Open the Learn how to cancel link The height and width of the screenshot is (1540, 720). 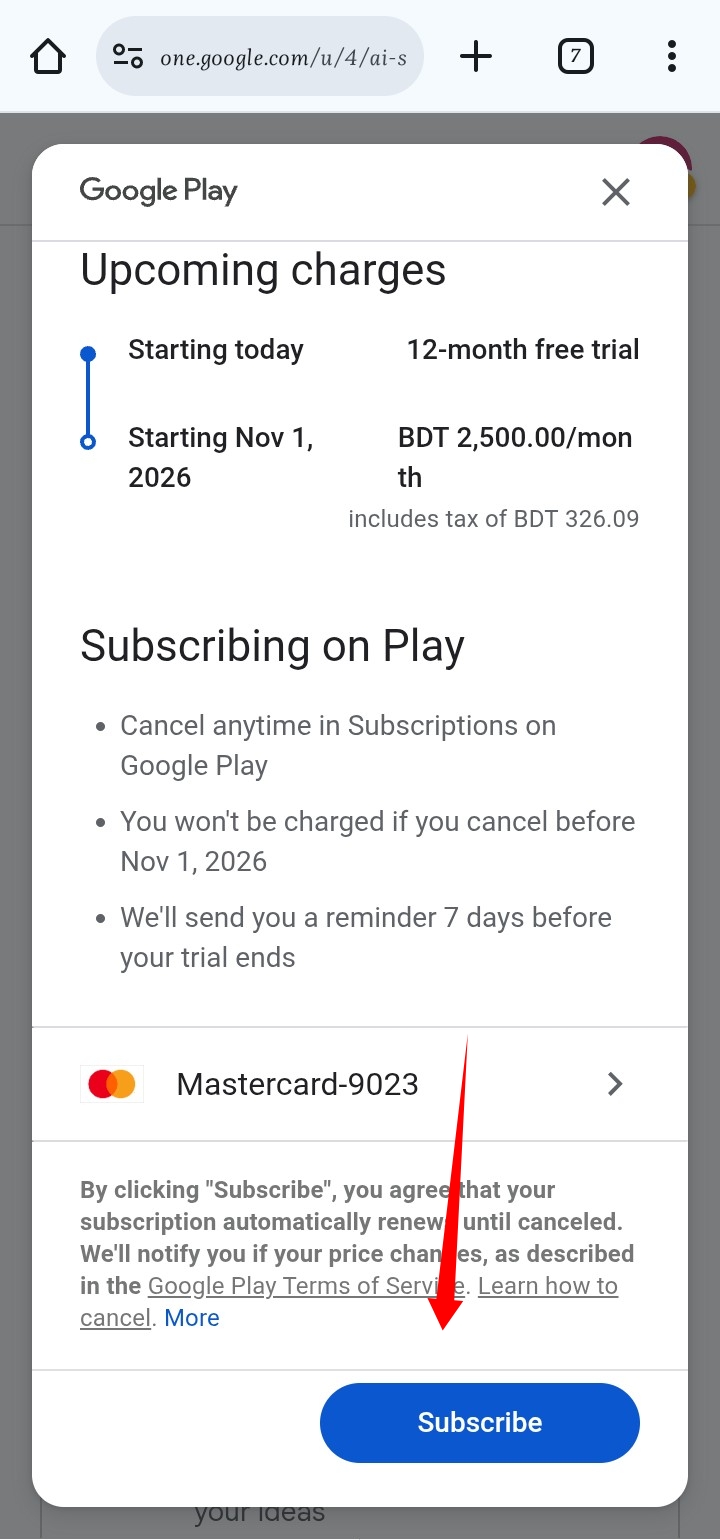coord(547,1286)
